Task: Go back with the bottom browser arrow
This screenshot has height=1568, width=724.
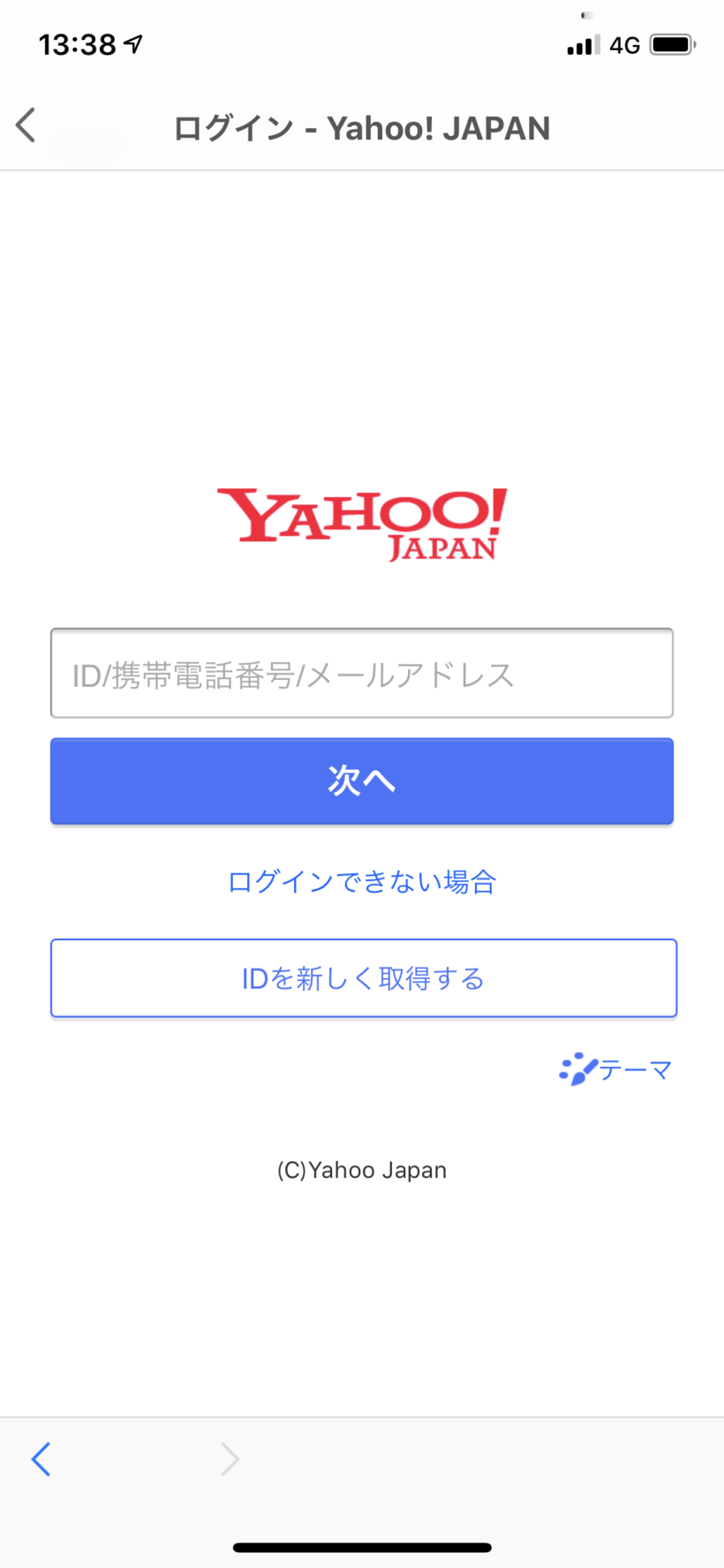Action: click(x=41, y=1459)
